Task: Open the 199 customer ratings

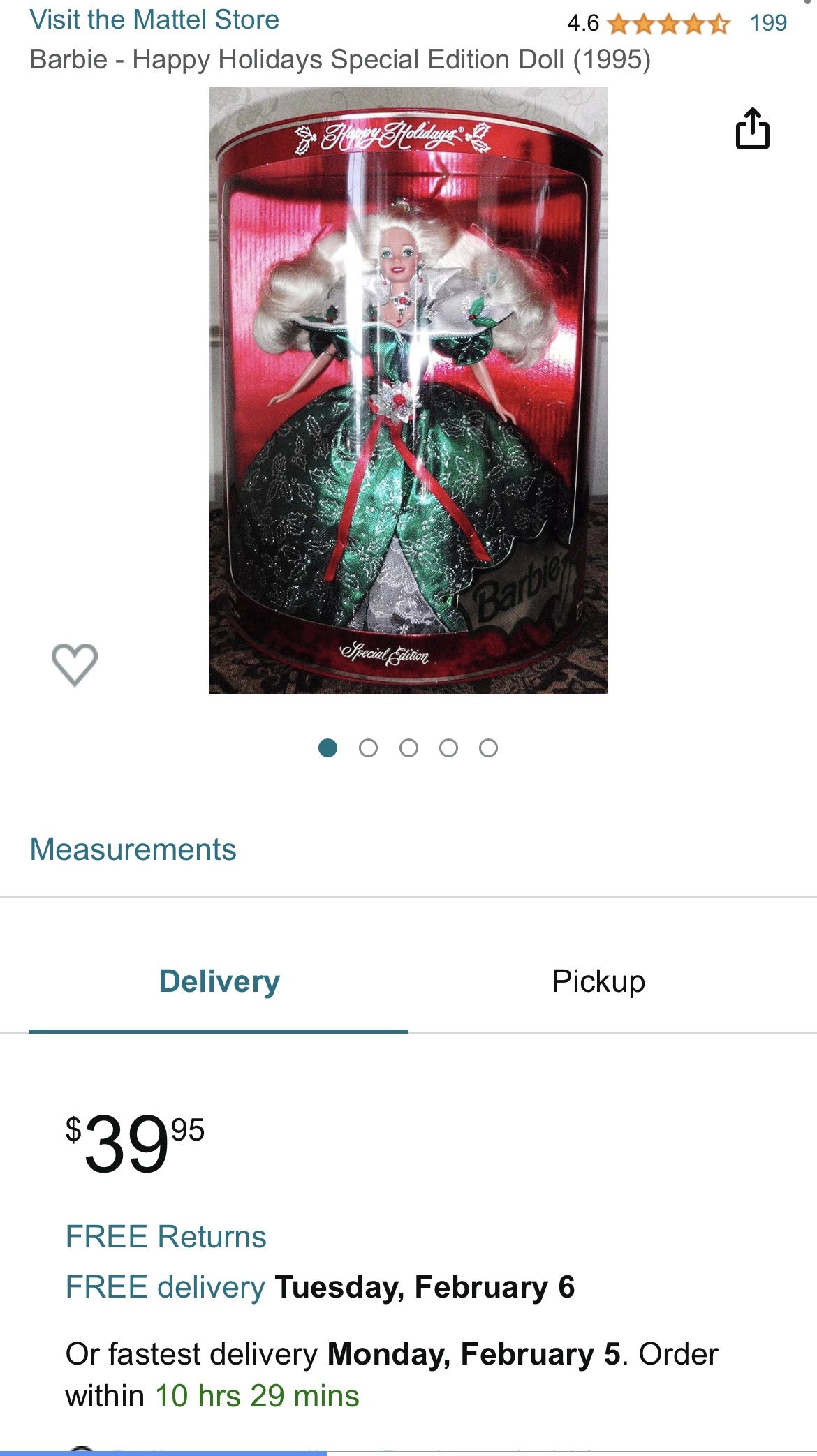Action: tap(767, 23)
